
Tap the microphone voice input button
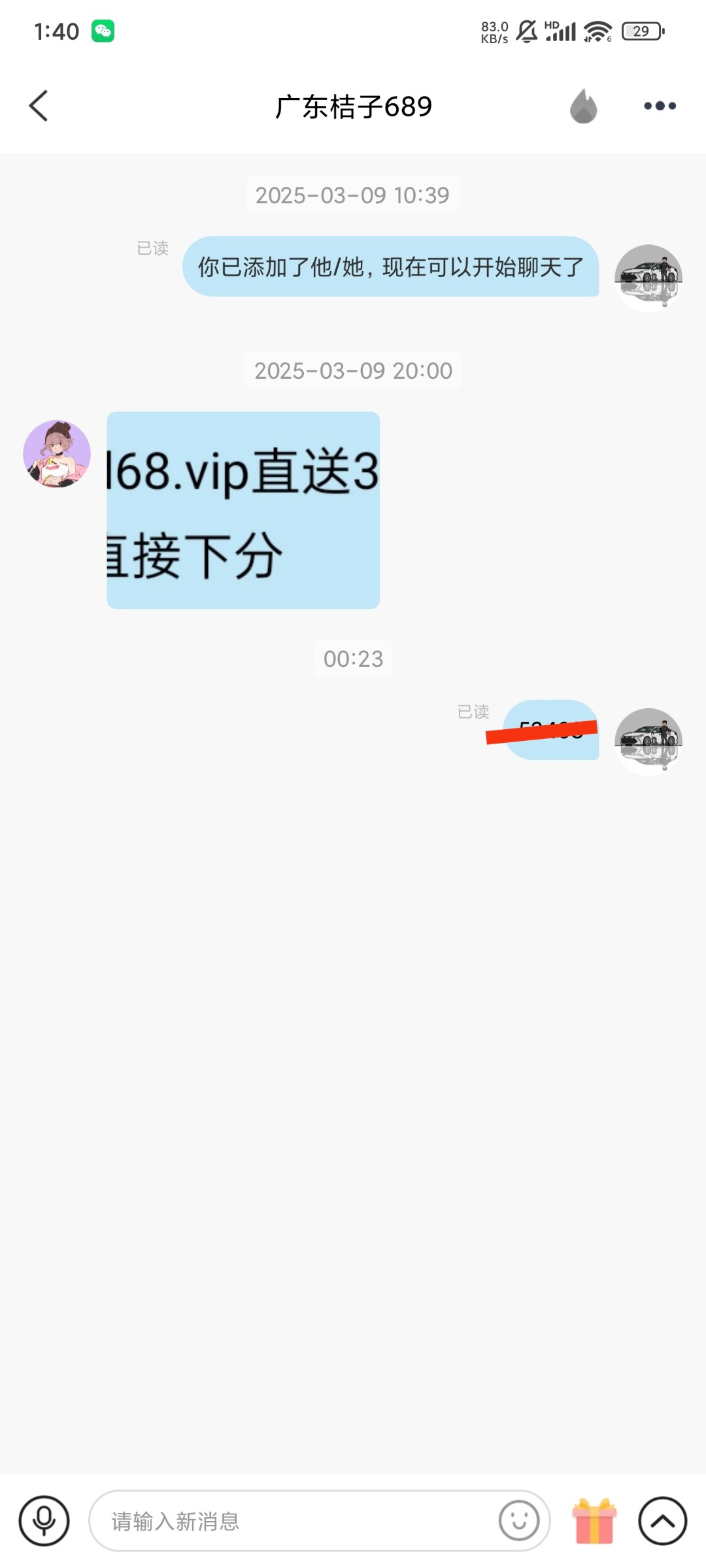(x=44, y=1521)
